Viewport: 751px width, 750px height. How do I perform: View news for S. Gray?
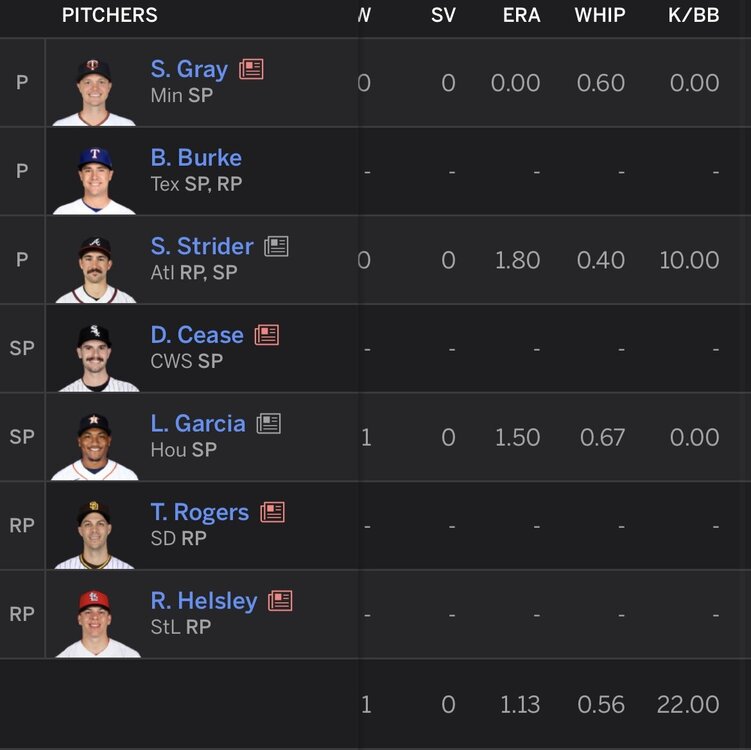251,69
